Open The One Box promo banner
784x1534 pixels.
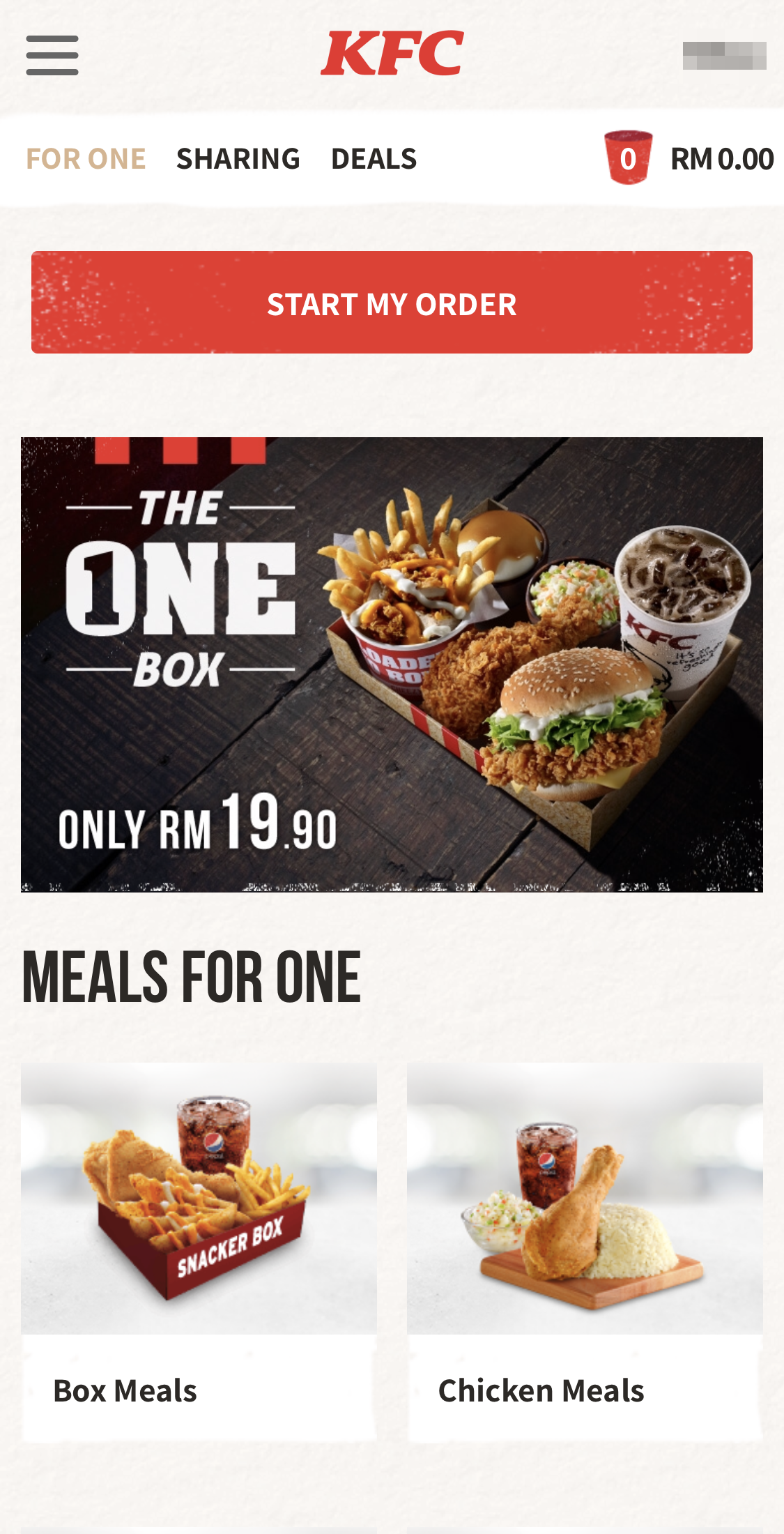(x=392, y=665)
